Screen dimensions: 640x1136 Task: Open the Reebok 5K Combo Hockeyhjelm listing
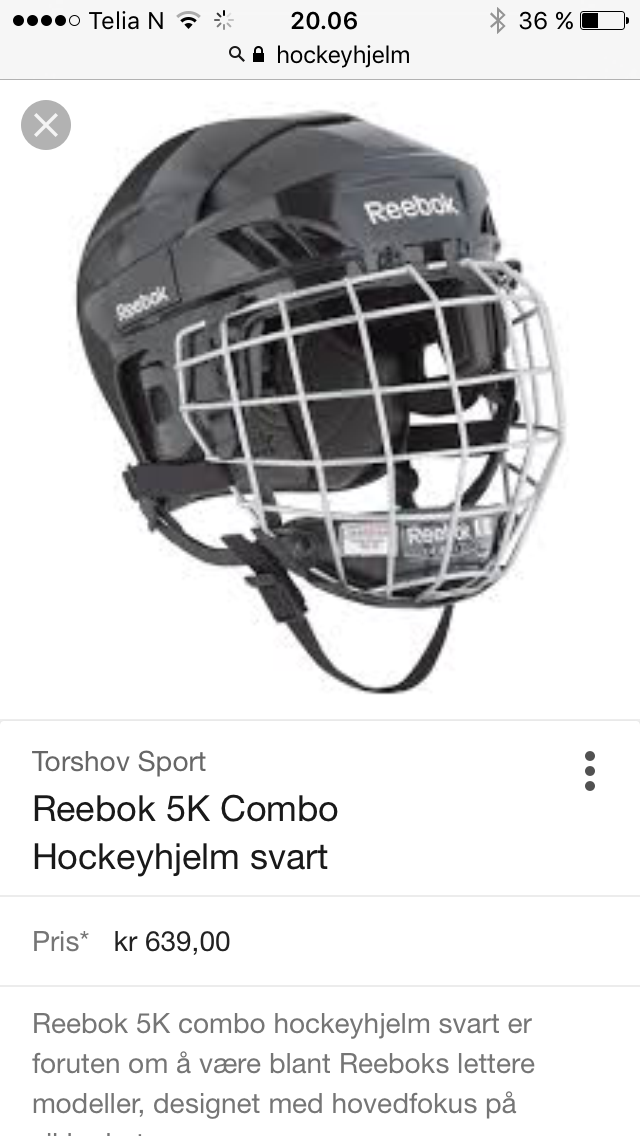(x=185, y=832)
